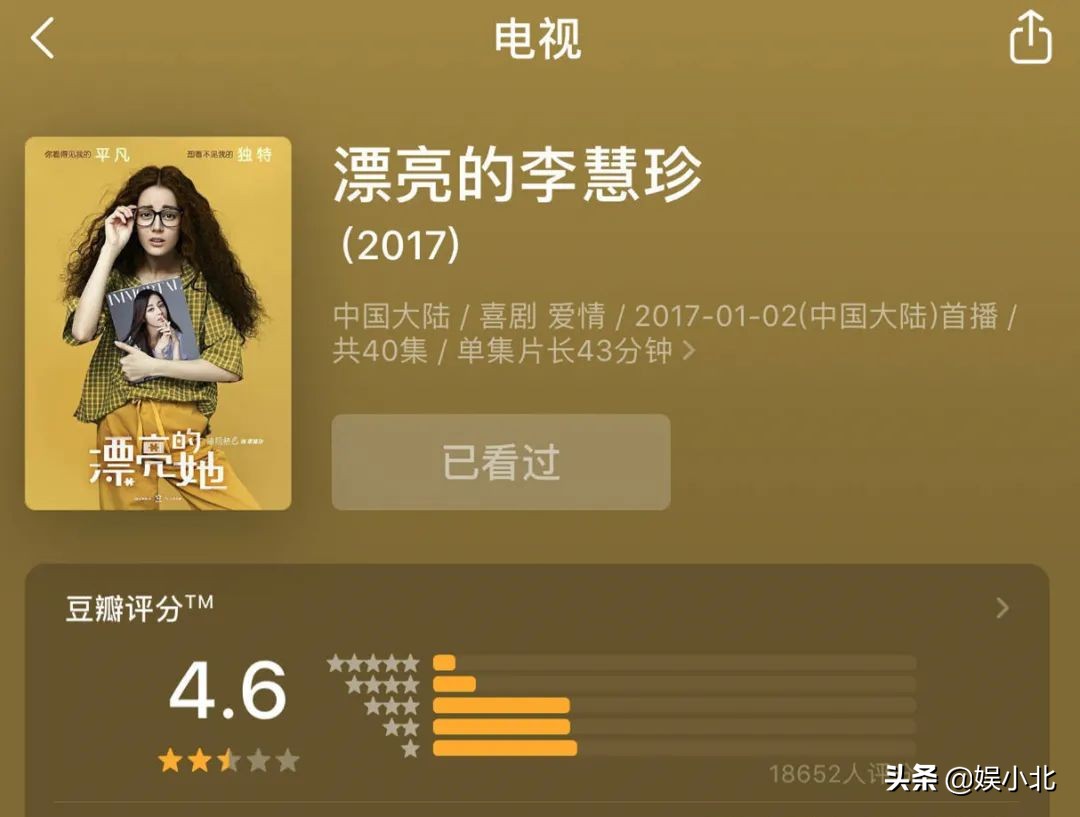
Task: Open the show poster image
Action: [158, 323]
